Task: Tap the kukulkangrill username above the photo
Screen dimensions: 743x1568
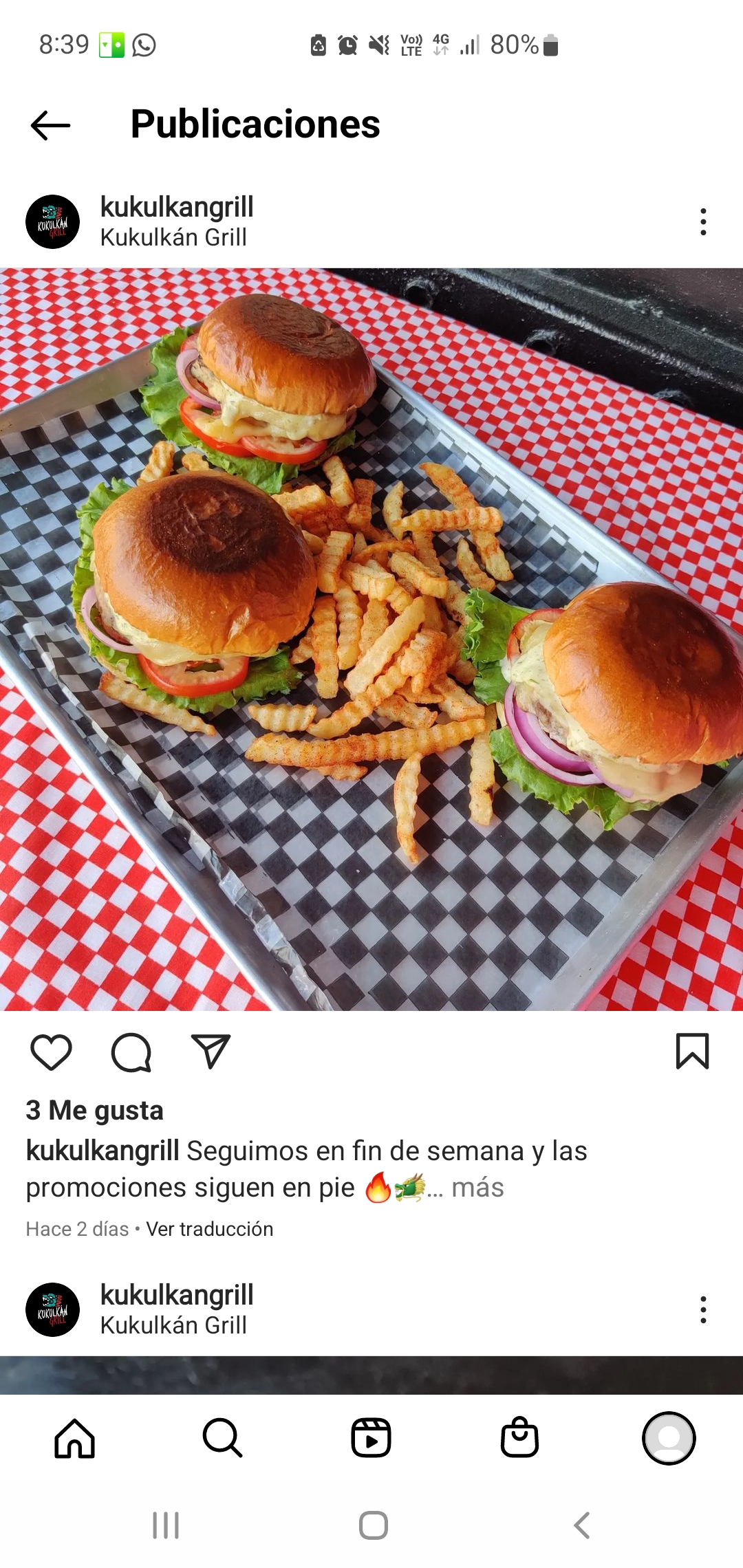Action: pos(176,207)
